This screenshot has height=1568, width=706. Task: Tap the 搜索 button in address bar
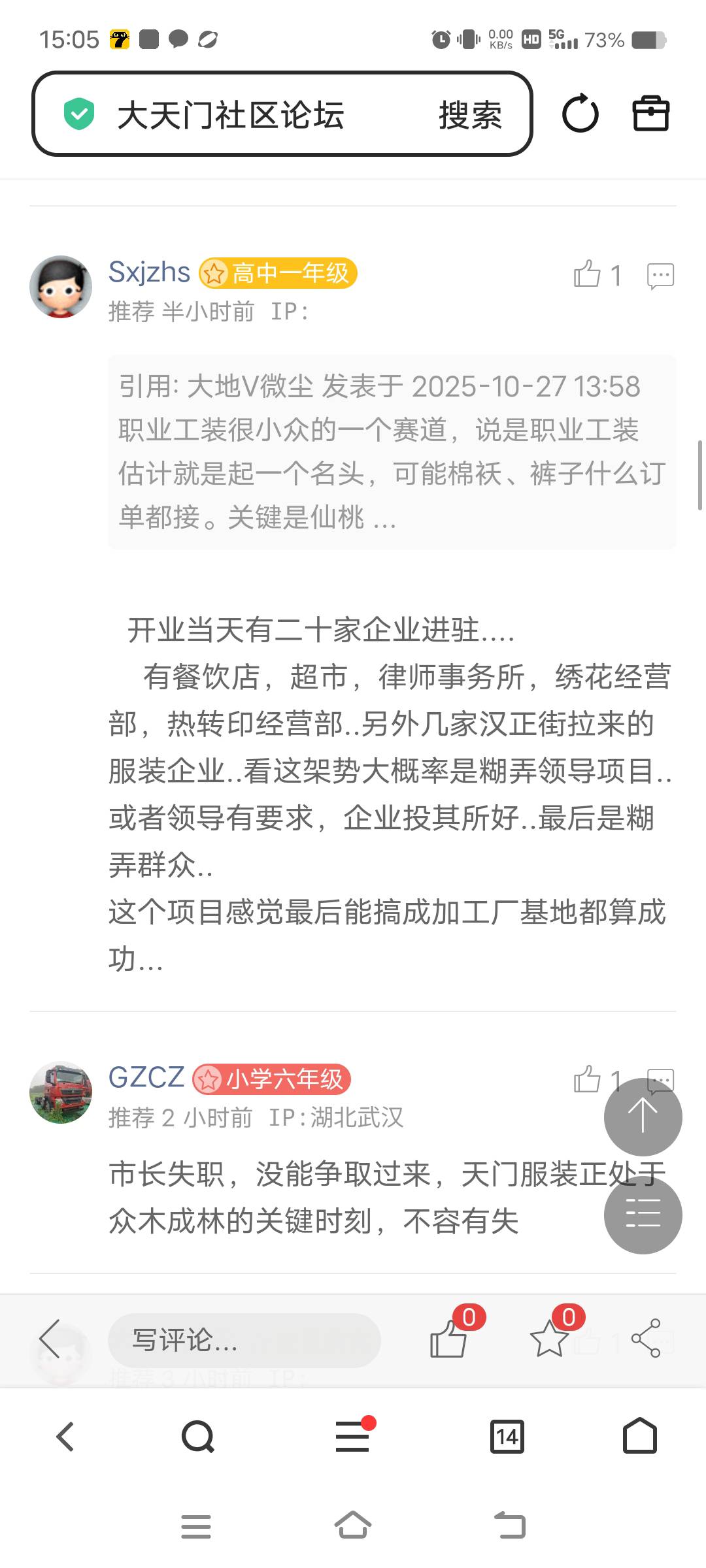tap(470, 115)
